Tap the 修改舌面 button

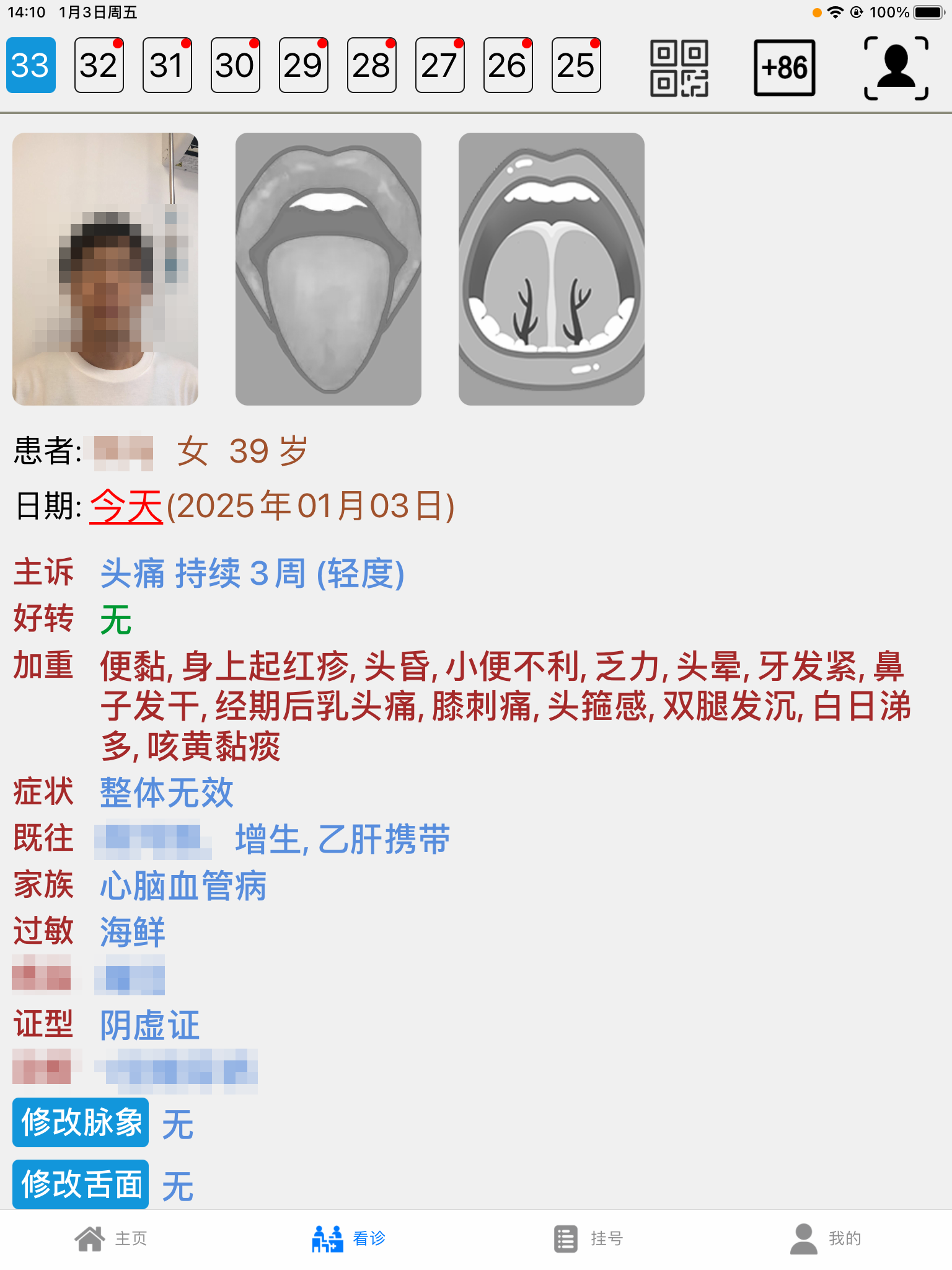81,1184
